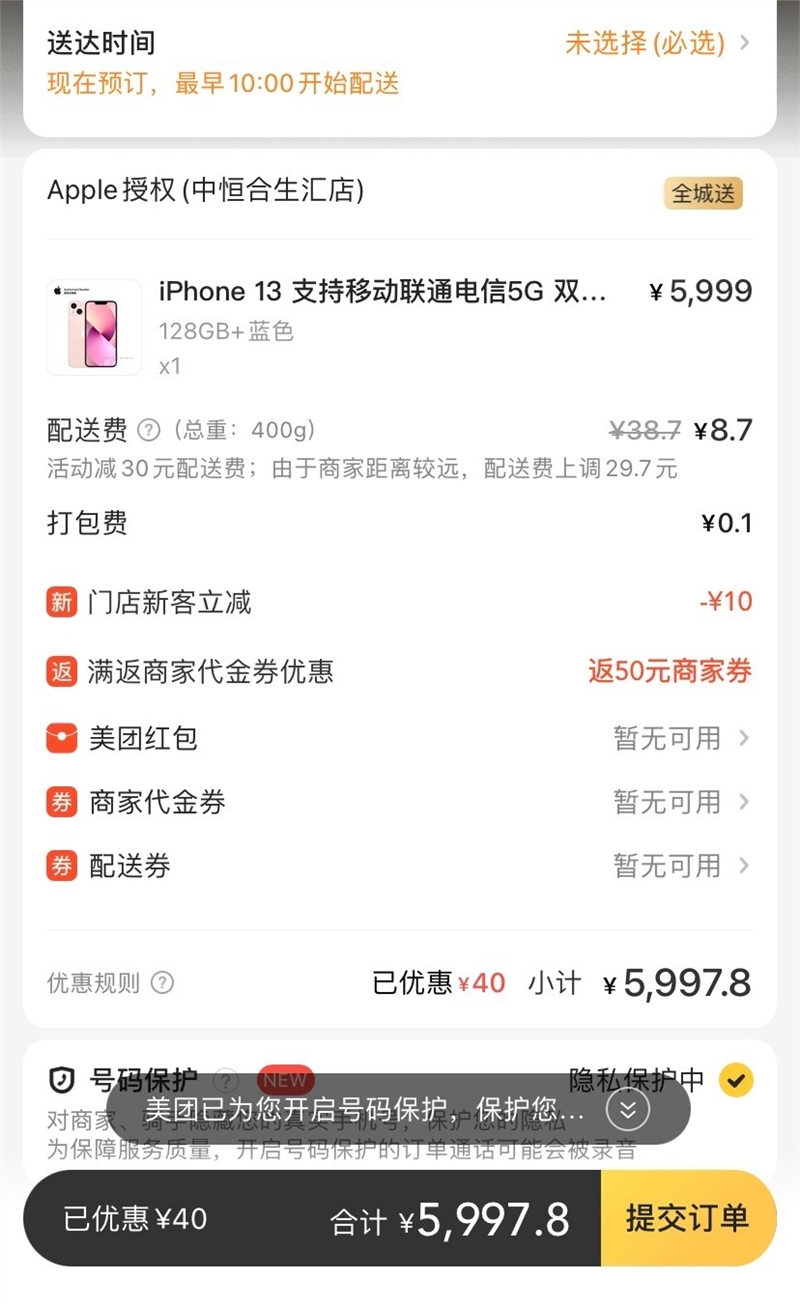The width and height of the screenshot is (800, 1306).
Task: Open the 优惠规则 help icon
Action: [162, 982]
